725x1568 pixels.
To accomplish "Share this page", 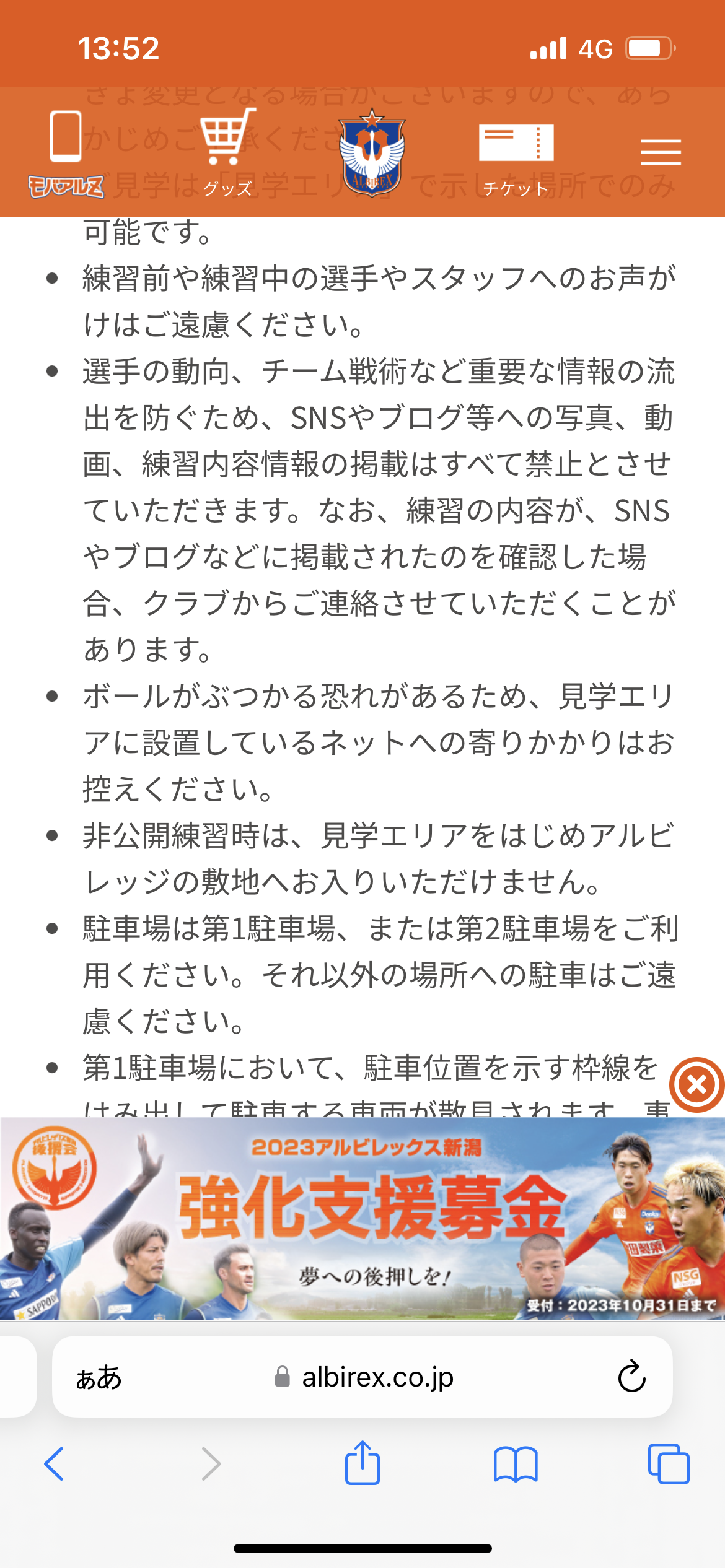I will pos(362,1463).
